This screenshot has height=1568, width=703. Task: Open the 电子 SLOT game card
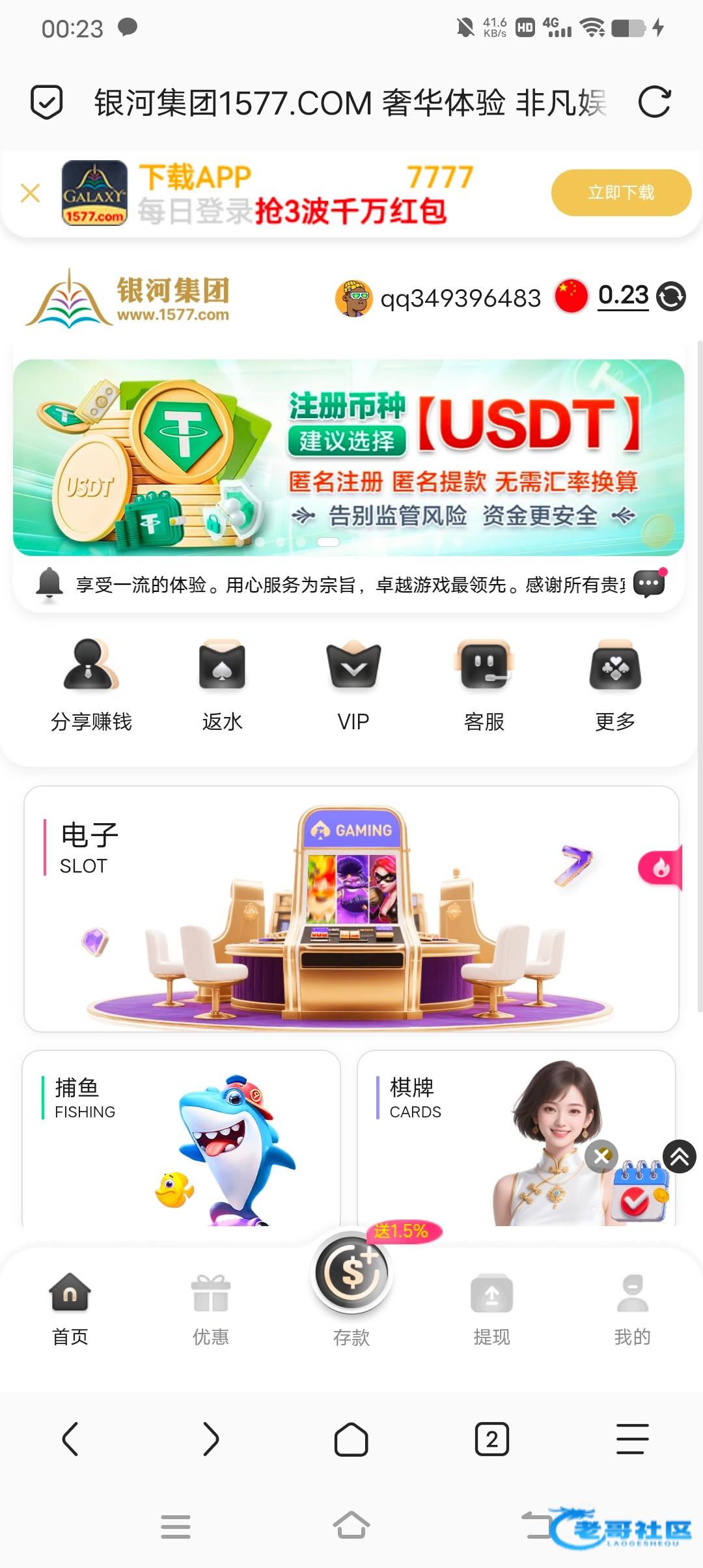[351, 909]
